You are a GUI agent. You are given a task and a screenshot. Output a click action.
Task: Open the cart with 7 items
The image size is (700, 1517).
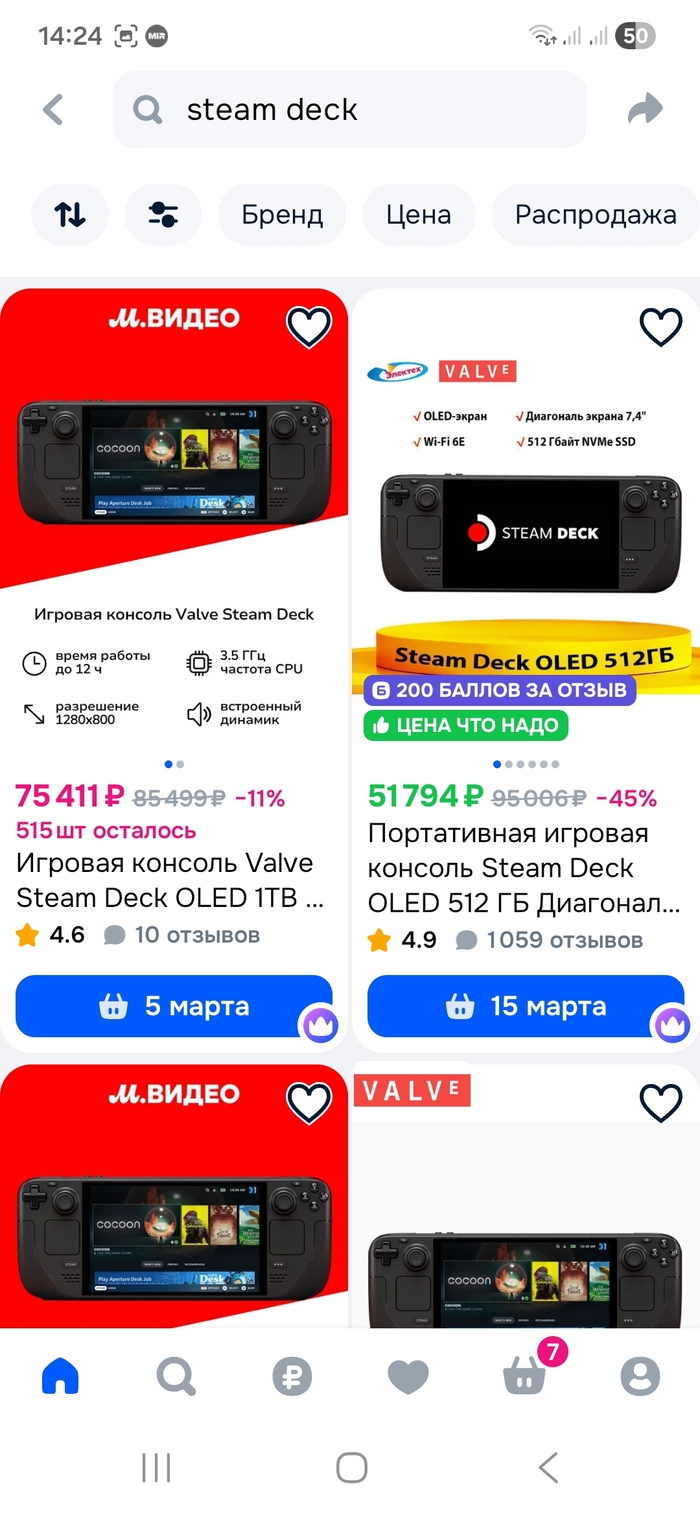pyautogui.click(x=525, y=1377)
